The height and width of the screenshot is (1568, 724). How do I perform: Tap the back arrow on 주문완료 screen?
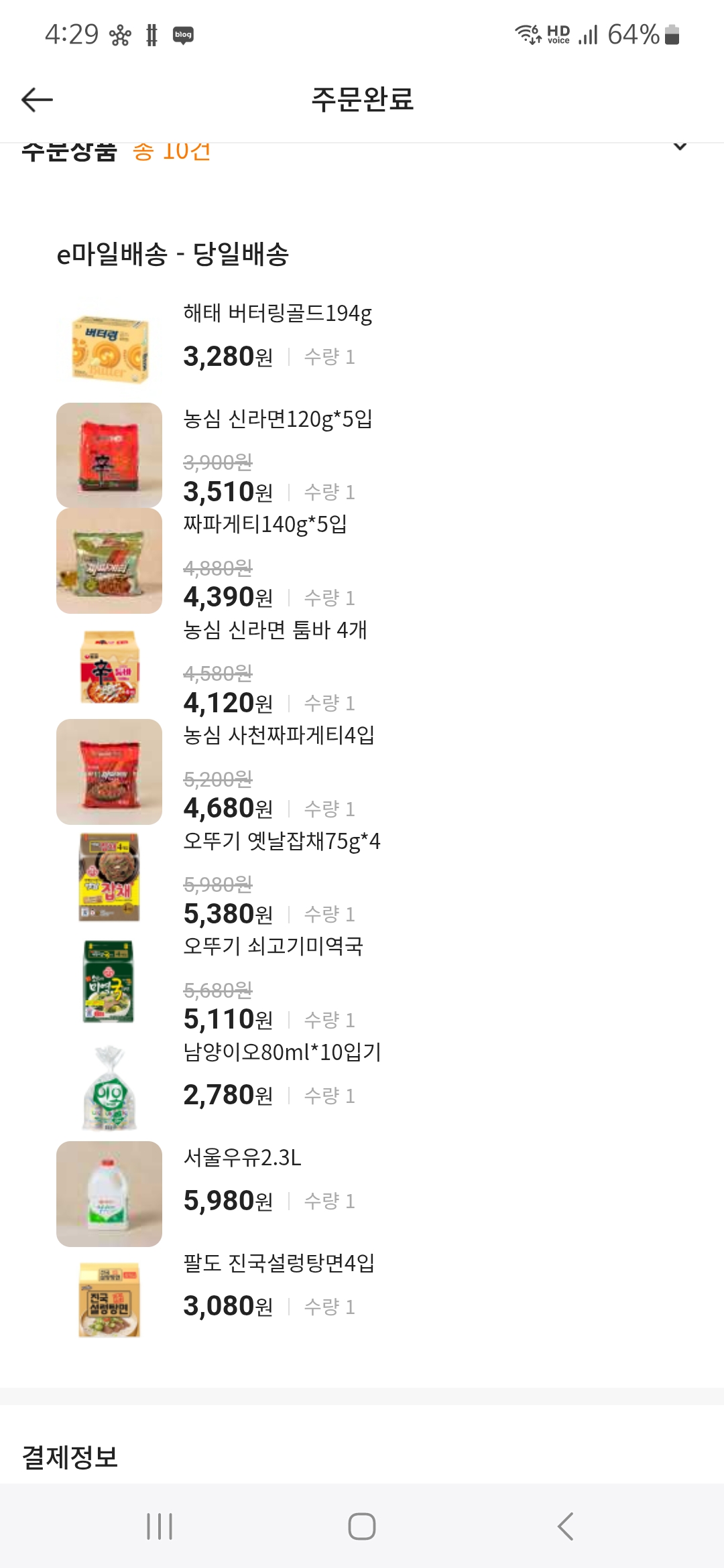36,98
